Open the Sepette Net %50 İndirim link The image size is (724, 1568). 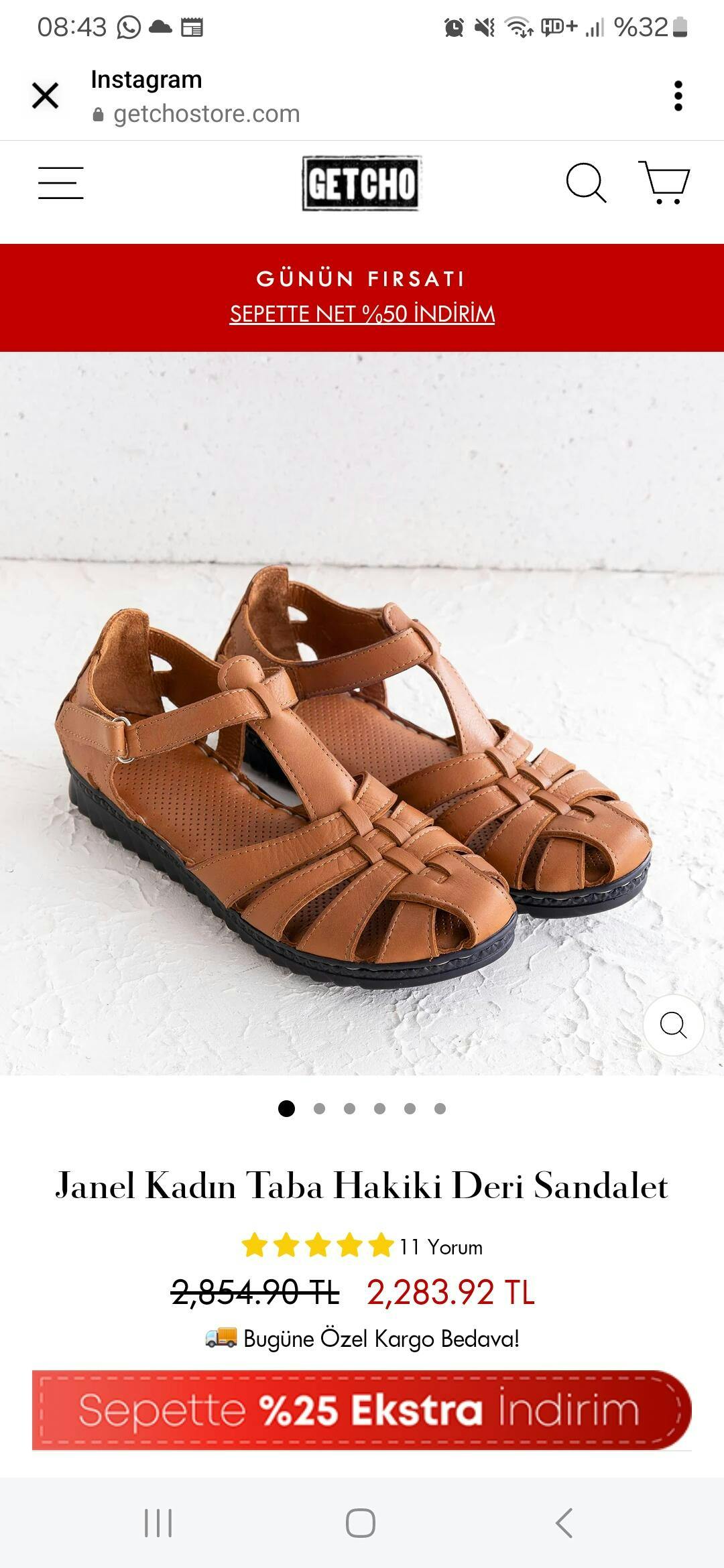pyautogui.click(x=362, y=314)
